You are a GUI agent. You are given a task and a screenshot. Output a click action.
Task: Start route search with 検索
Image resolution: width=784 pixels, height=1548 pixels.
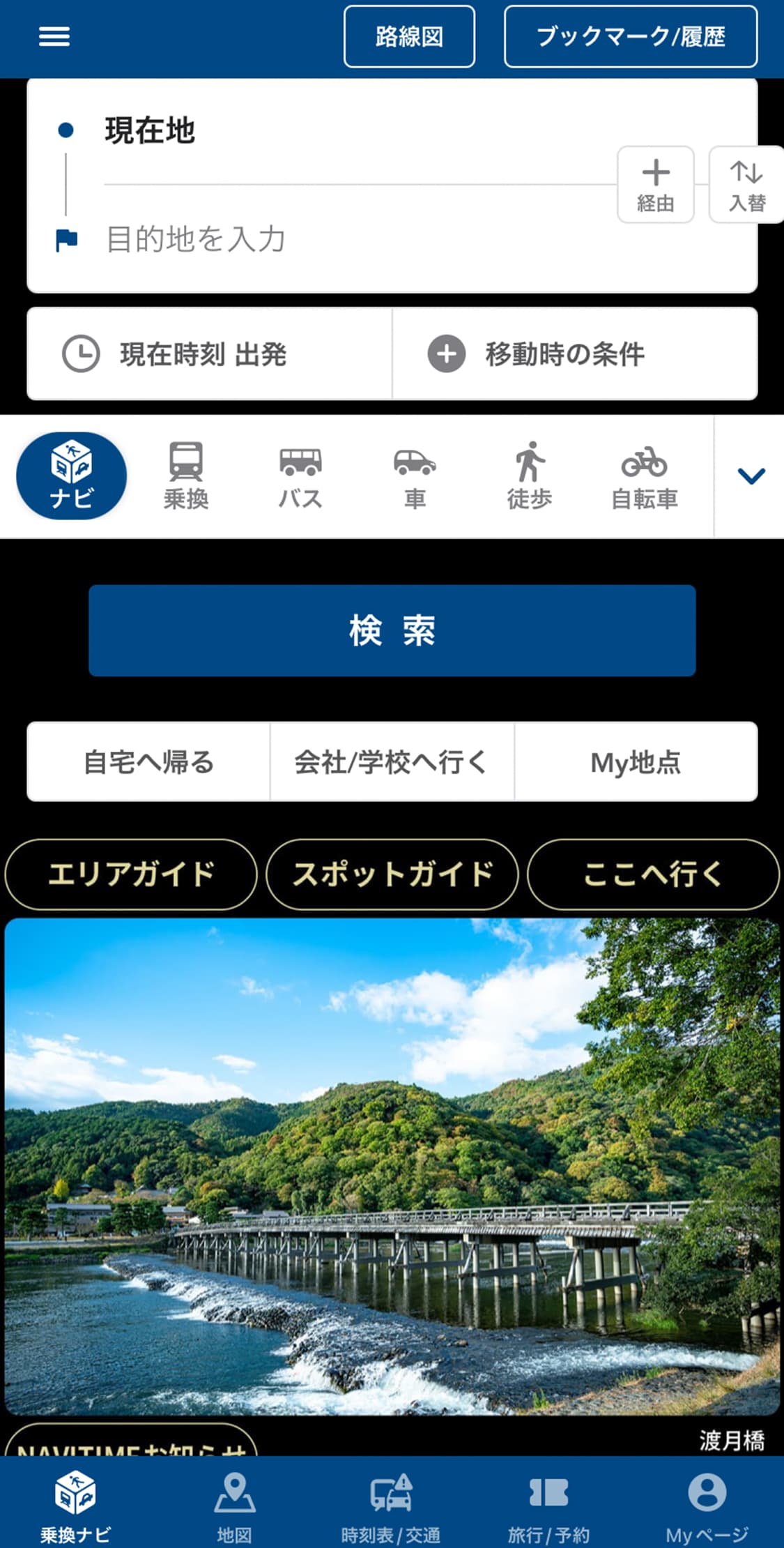(392, 630)
